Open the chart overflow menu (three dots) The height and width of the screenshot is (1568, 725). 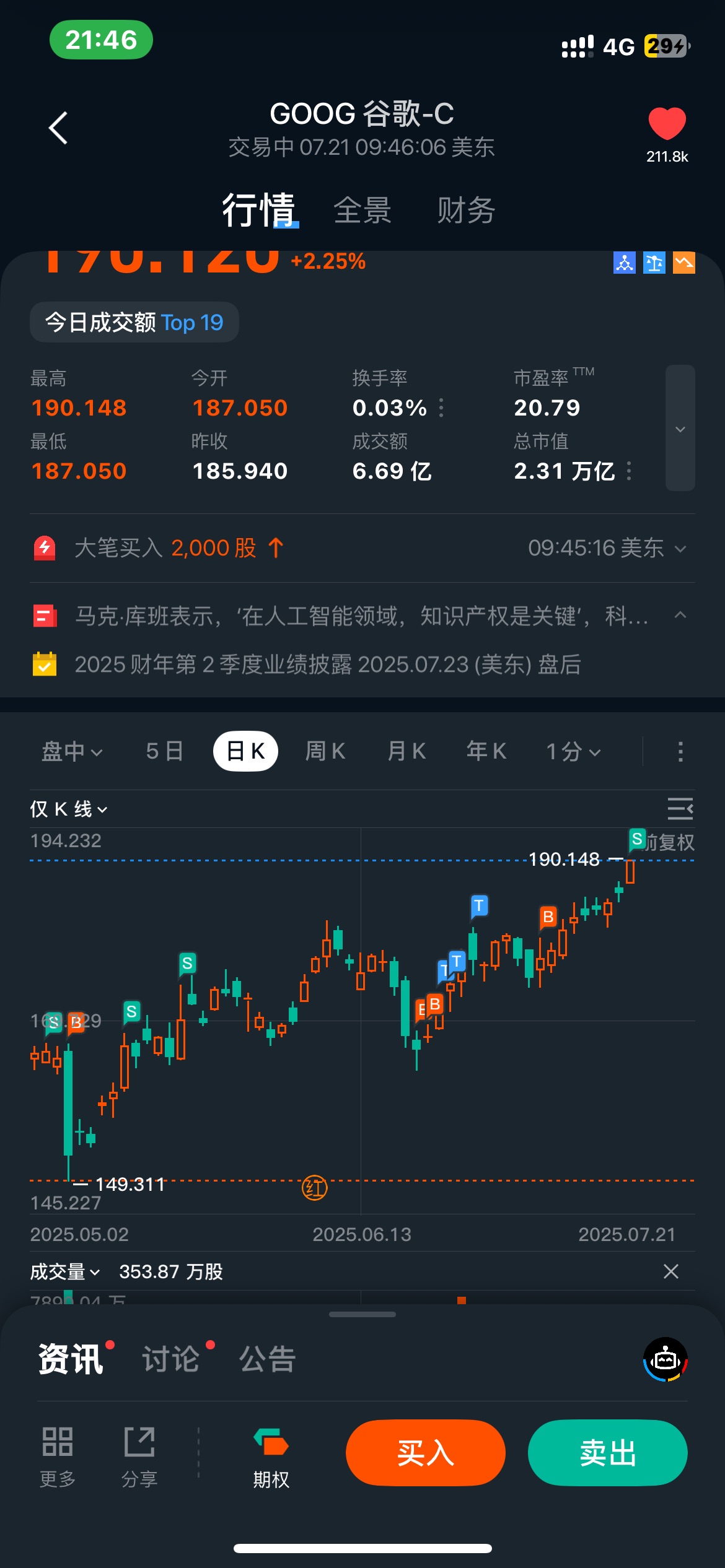pos(680,751)
